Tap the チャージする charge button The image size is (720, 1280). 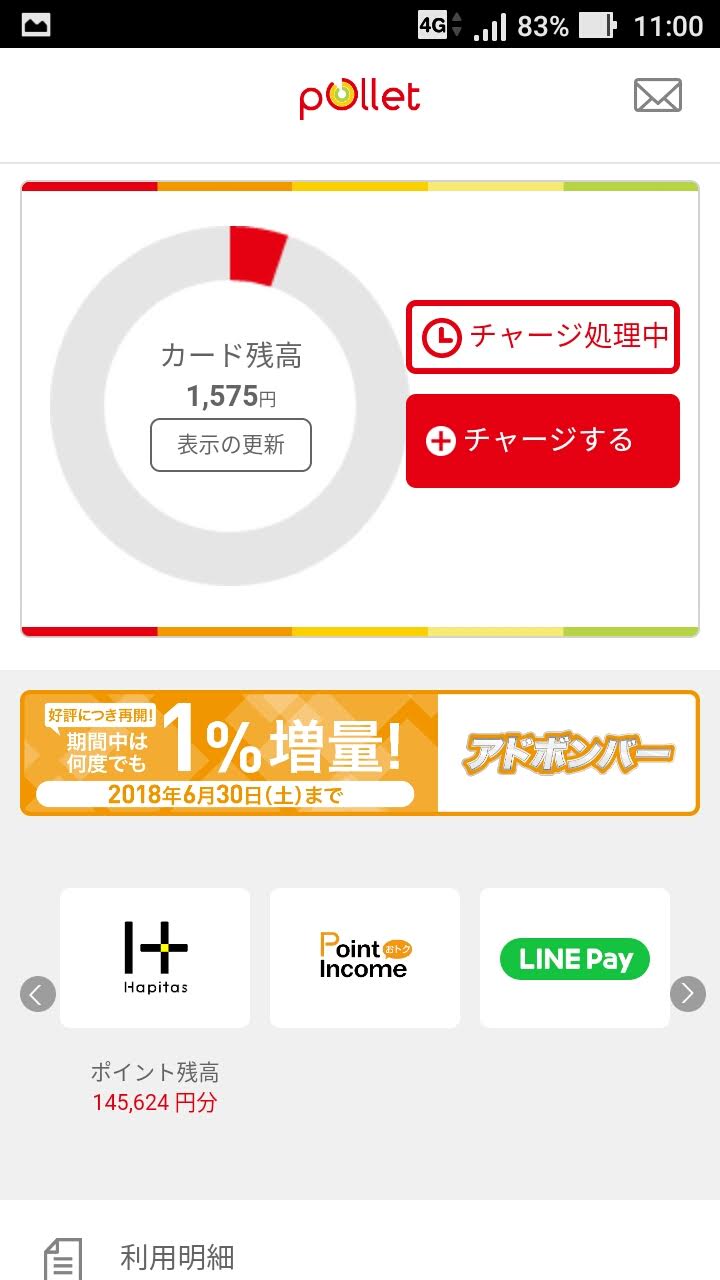click(x=543, y=441)
